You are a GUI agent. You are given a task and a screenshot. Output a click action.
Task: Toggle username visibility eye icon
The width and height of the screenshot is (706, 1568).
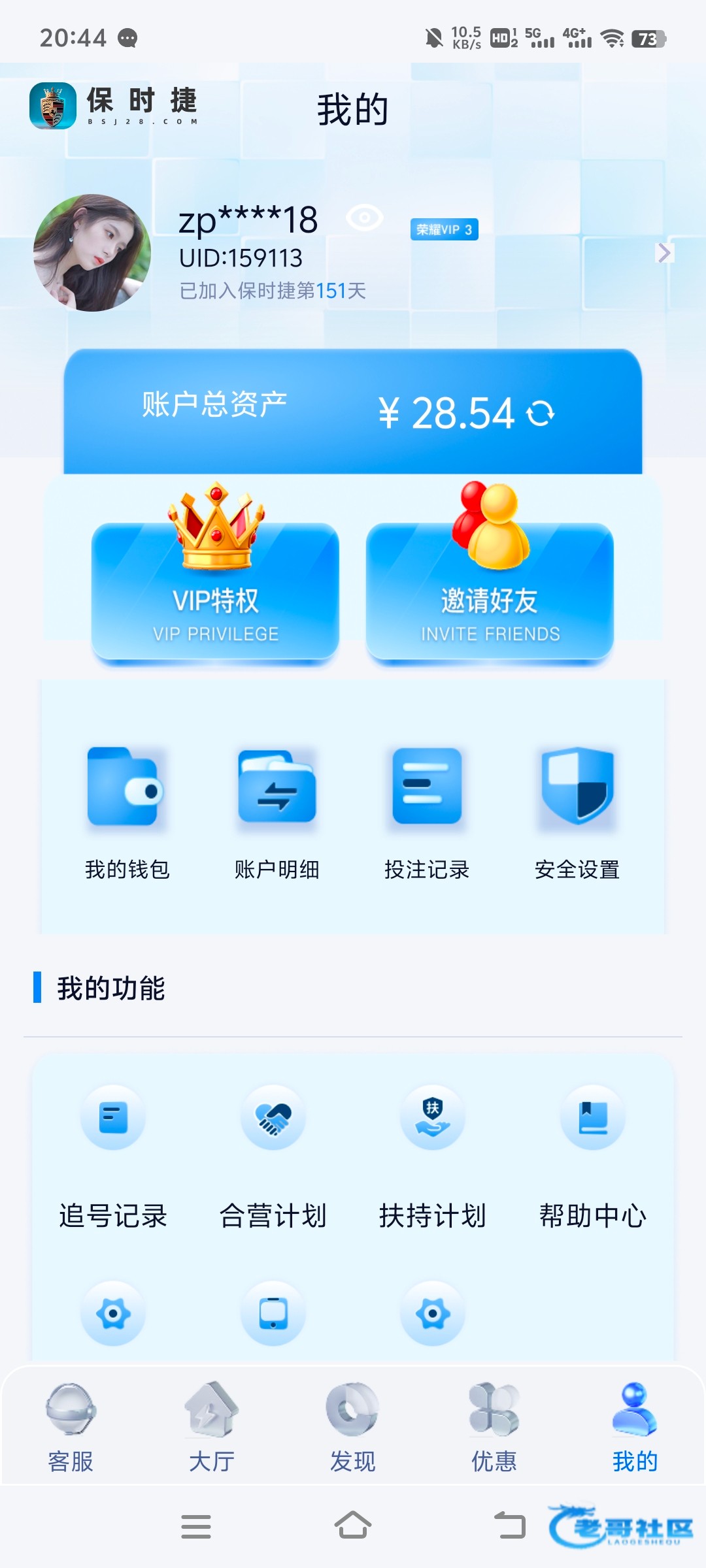(x=364, y=218)
